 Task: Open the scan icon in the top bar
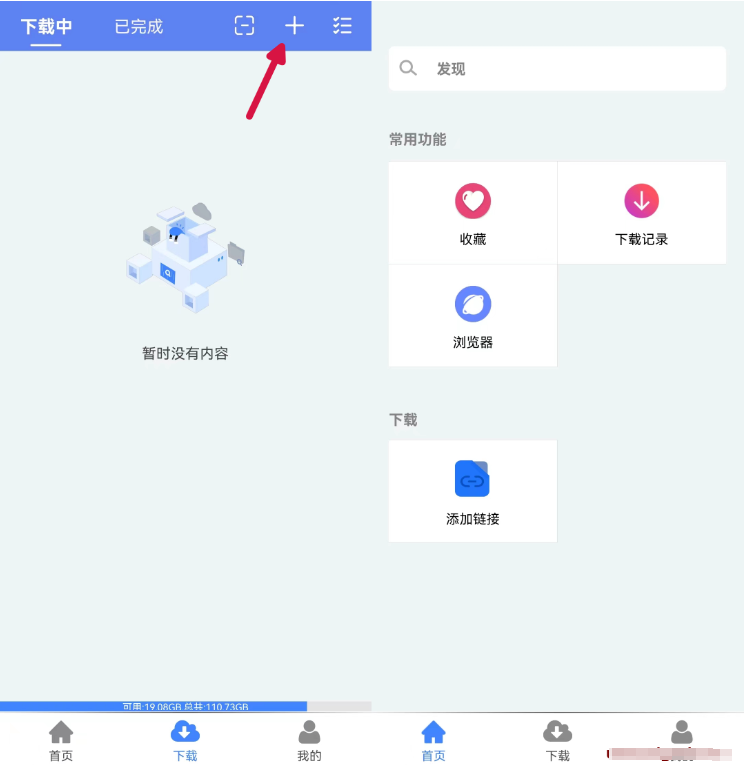(x=245, y=26)
